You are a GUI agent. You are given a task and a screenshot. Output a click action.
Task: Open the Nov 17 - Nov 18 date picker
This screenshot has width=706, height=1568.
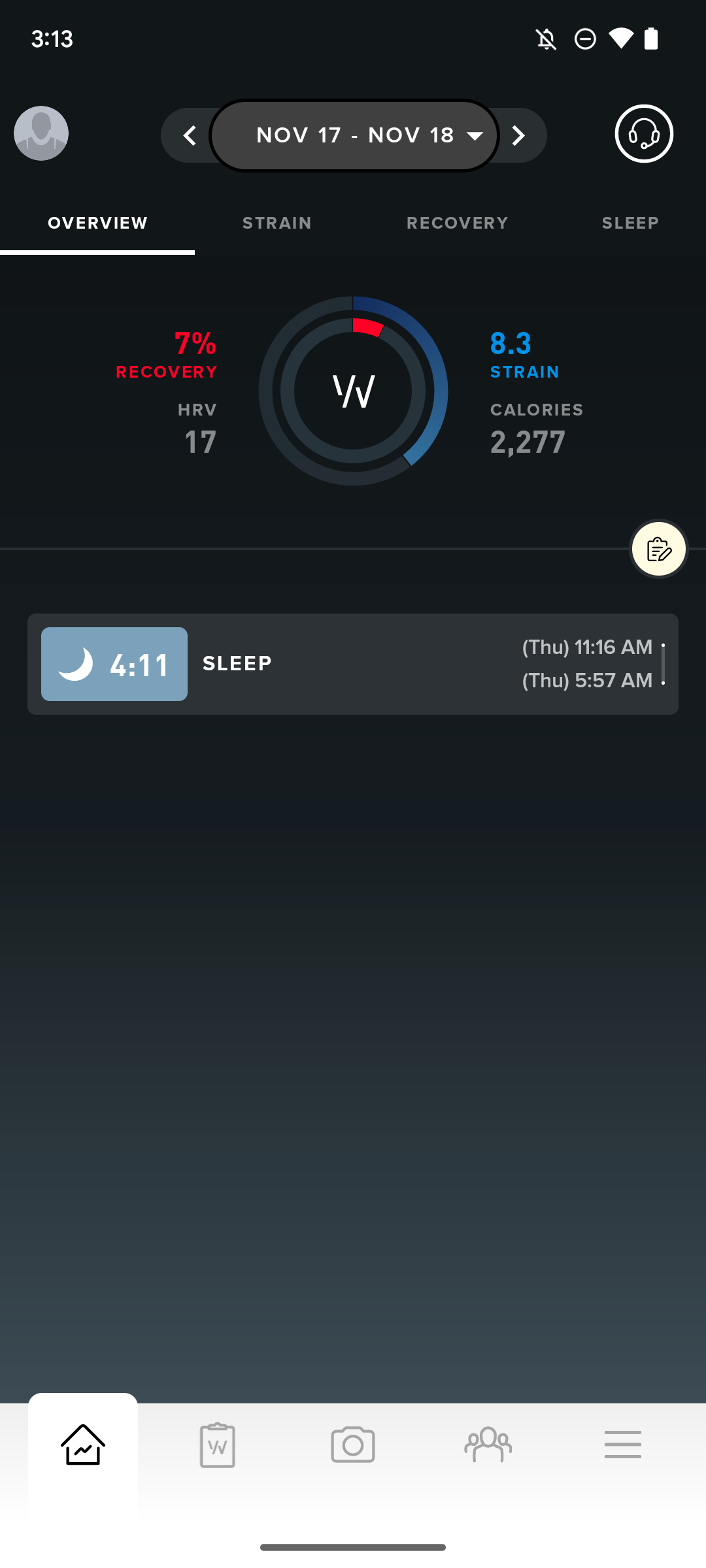point(354,135)
